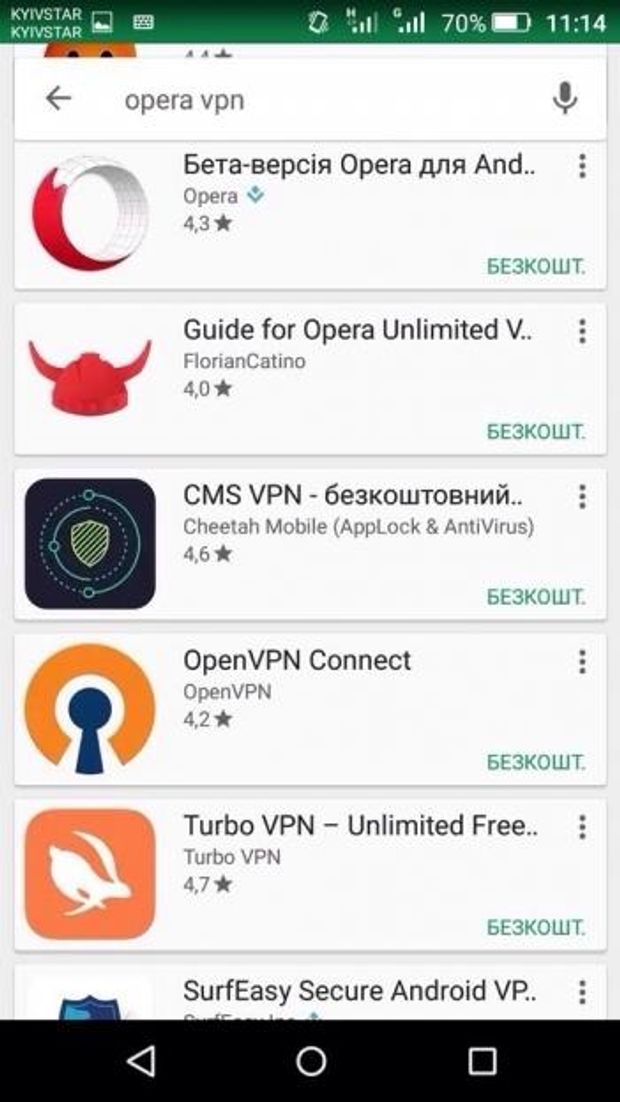Open overflow menu for OpenVPN Connect

582,661
